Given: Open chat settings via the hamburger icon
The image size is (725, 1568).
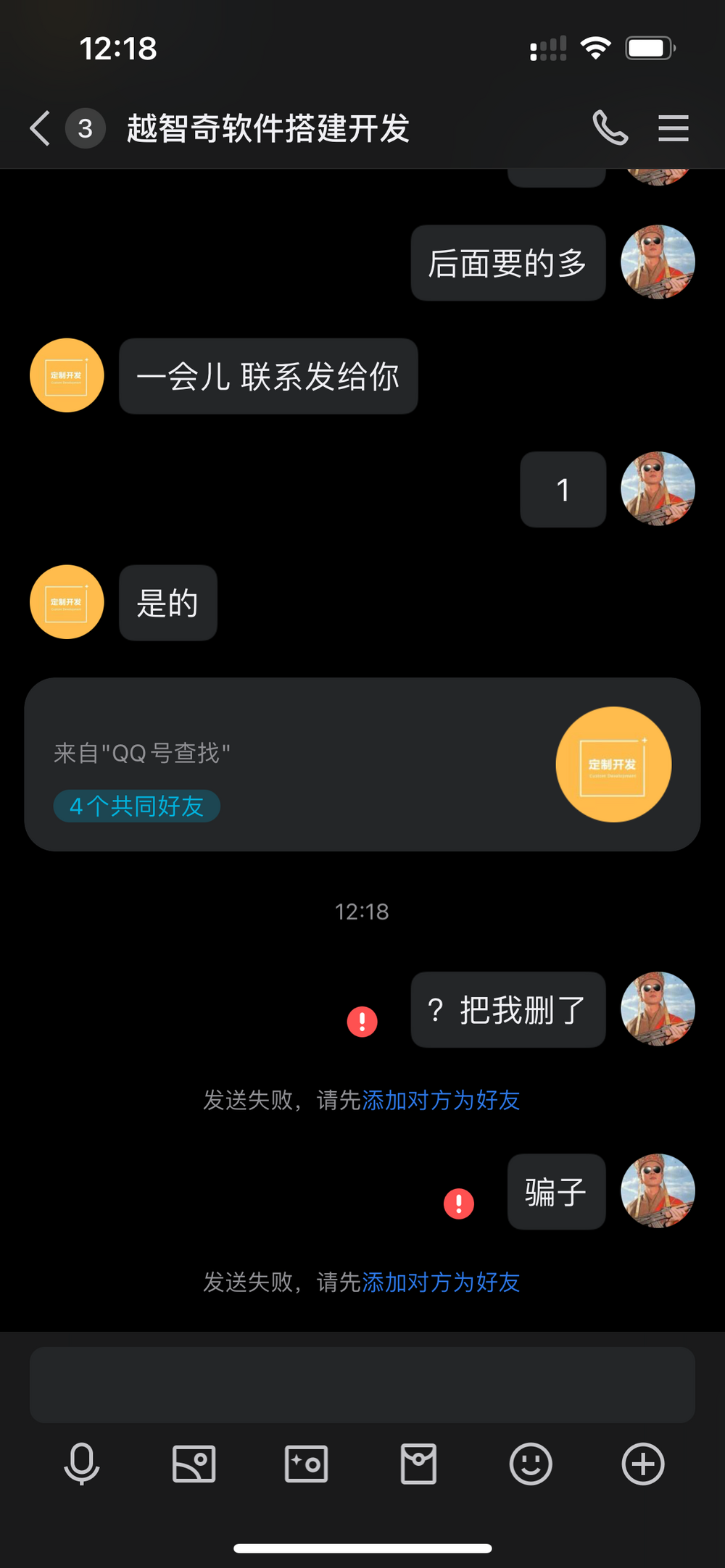Looking at the screenshot, I should point(673,128).
